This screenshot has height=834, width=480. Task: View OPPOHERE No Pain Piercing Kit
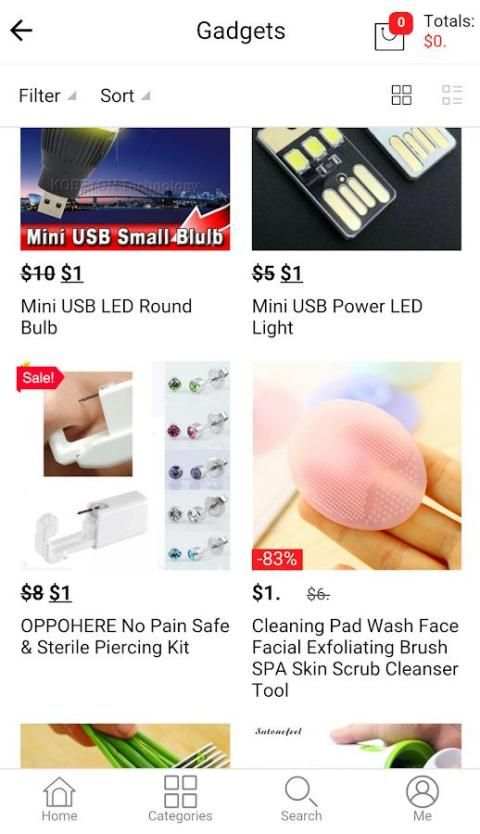(125, 509)
